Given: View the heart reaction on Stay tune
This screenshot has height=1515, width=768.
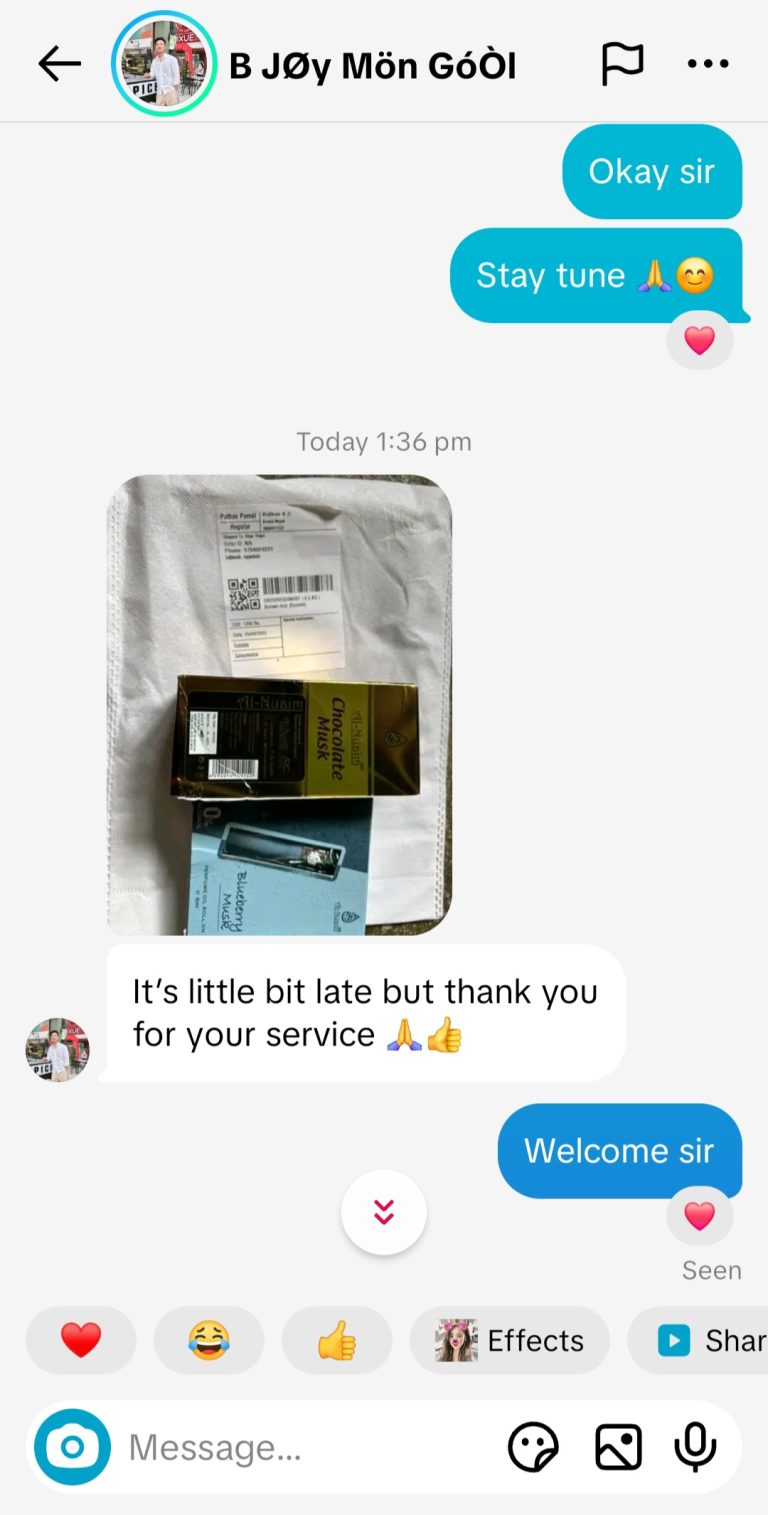Looking at the screenshot, I should pyautogui.click(x=699, y=341).
